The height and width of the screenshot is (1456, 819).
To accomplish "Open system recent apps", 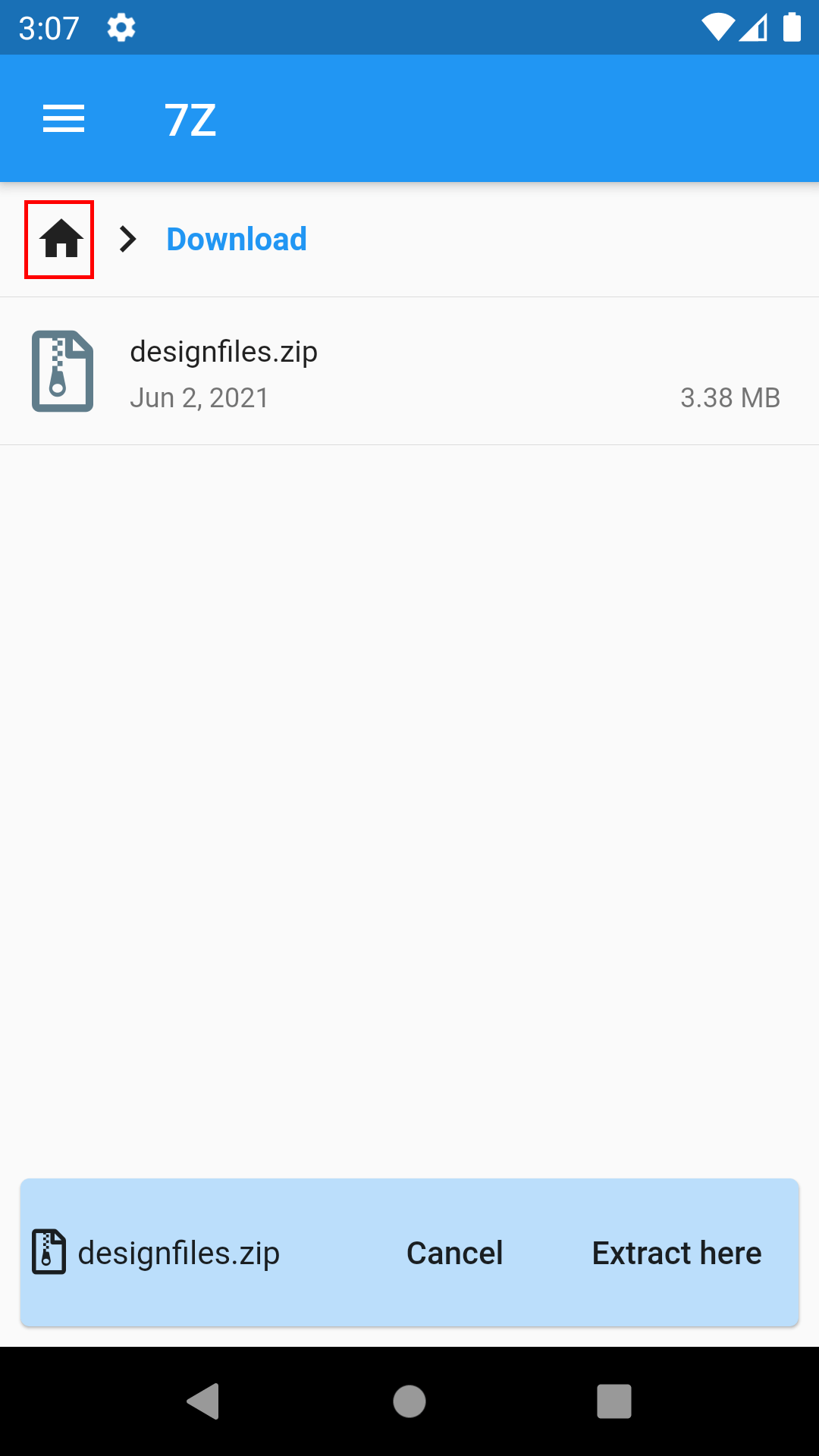I will point(614,1401).
